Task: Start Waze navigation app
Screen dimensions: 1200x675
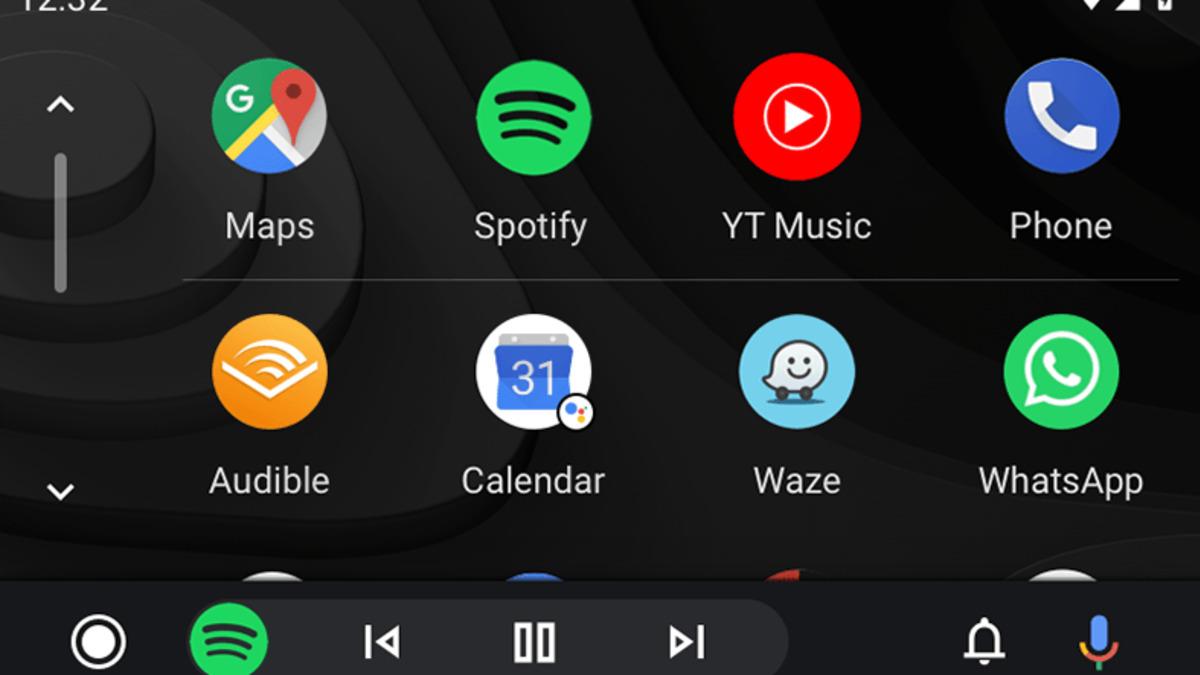Action: coord(796,372)
